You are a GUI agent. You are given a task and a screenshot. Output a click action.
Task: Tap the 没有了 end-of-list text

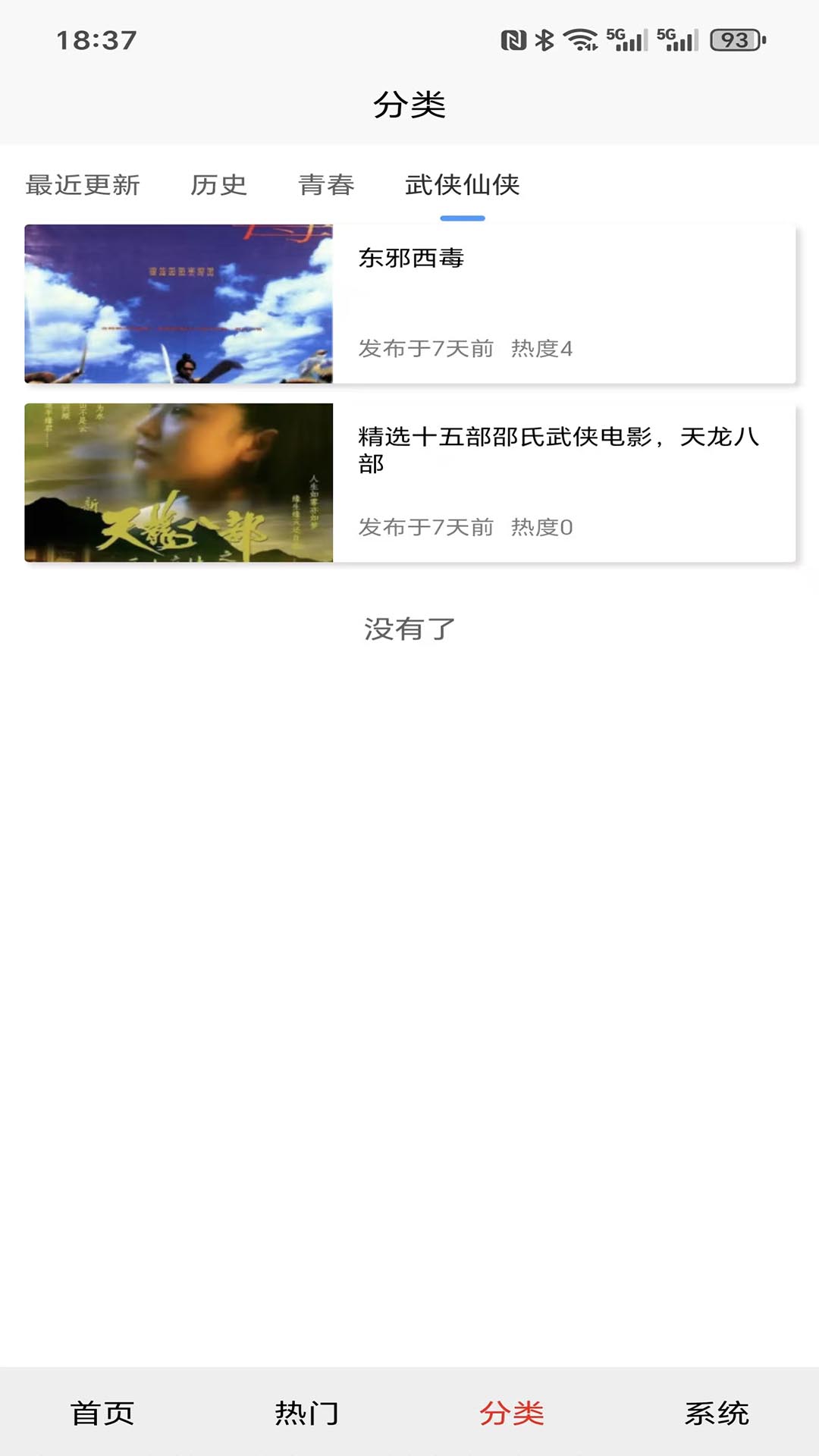click(x=409, y=630)
